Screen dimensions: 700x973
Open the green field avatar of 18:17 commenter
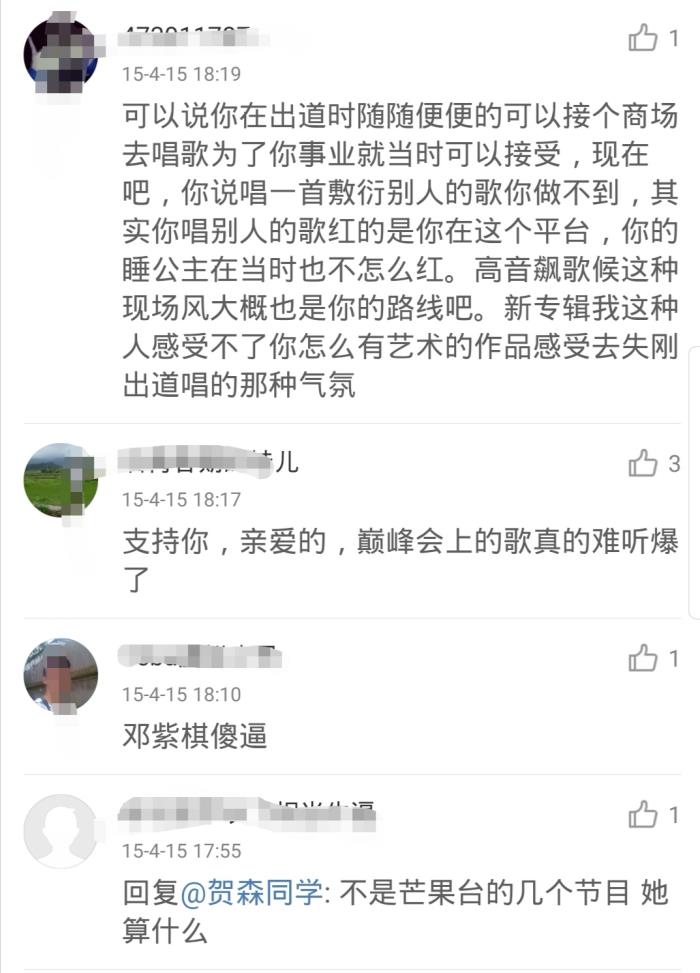(x=60, y=480)
